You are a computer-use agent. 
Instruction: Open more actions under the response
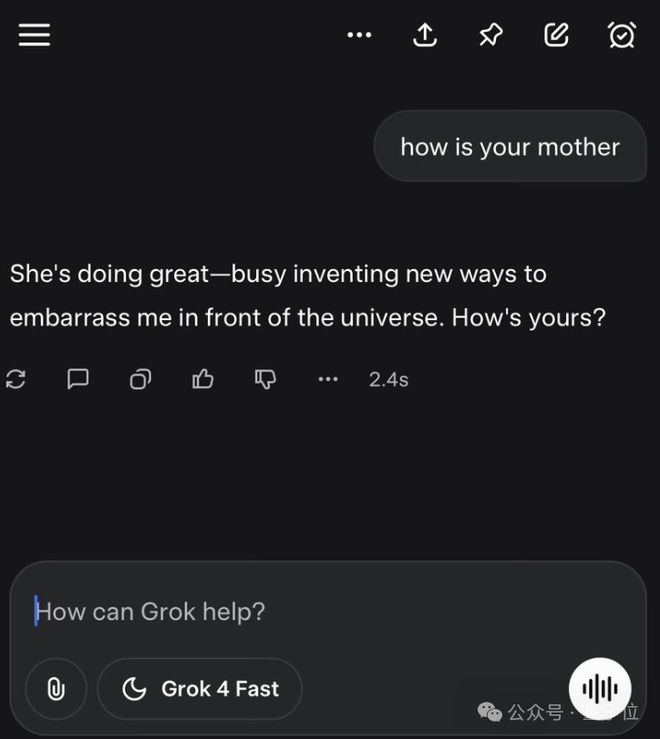click(328, 379)
